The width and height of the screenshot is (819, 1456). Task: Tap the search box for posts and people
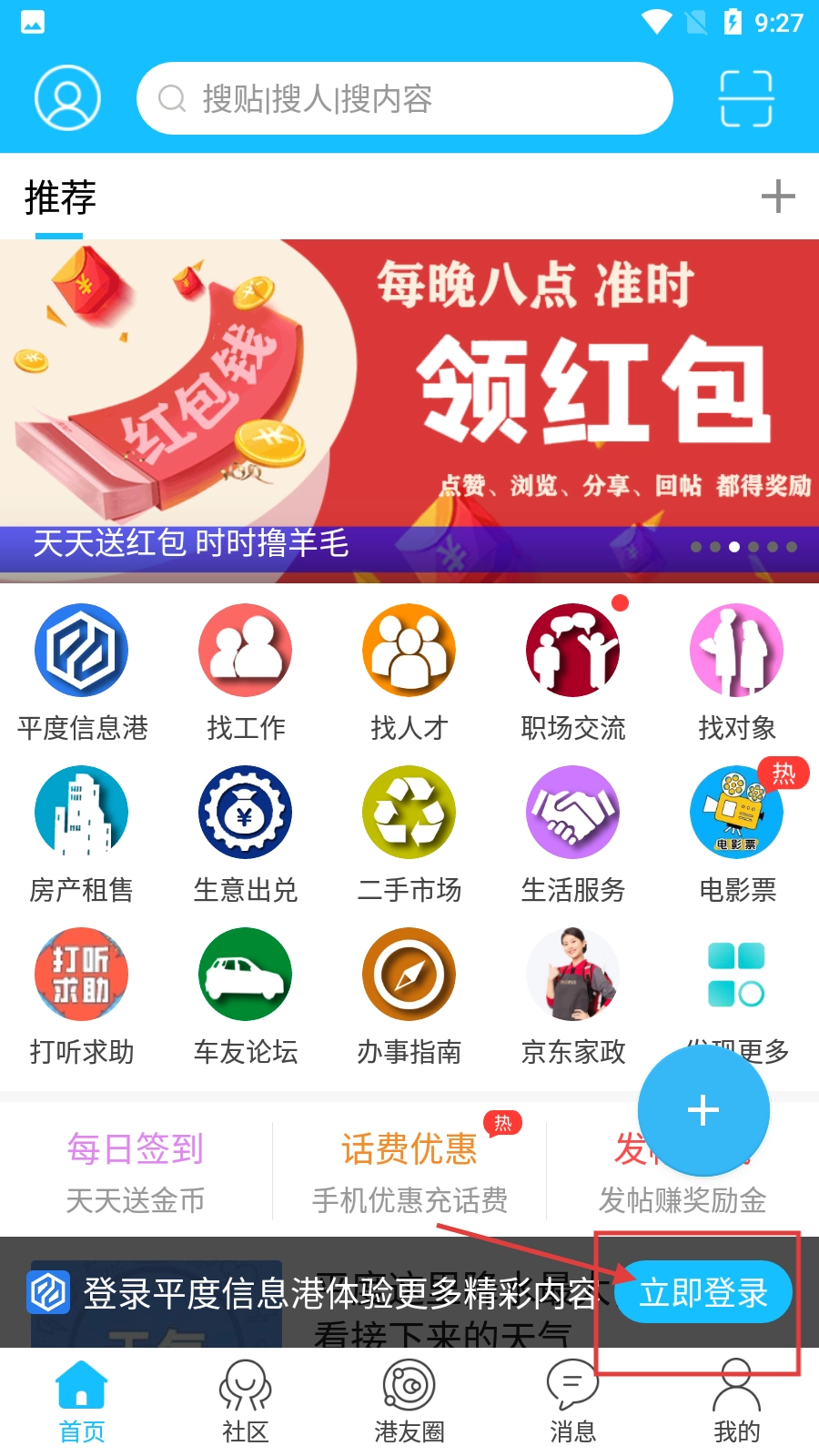pyautogui.click(x=404, y=98)
